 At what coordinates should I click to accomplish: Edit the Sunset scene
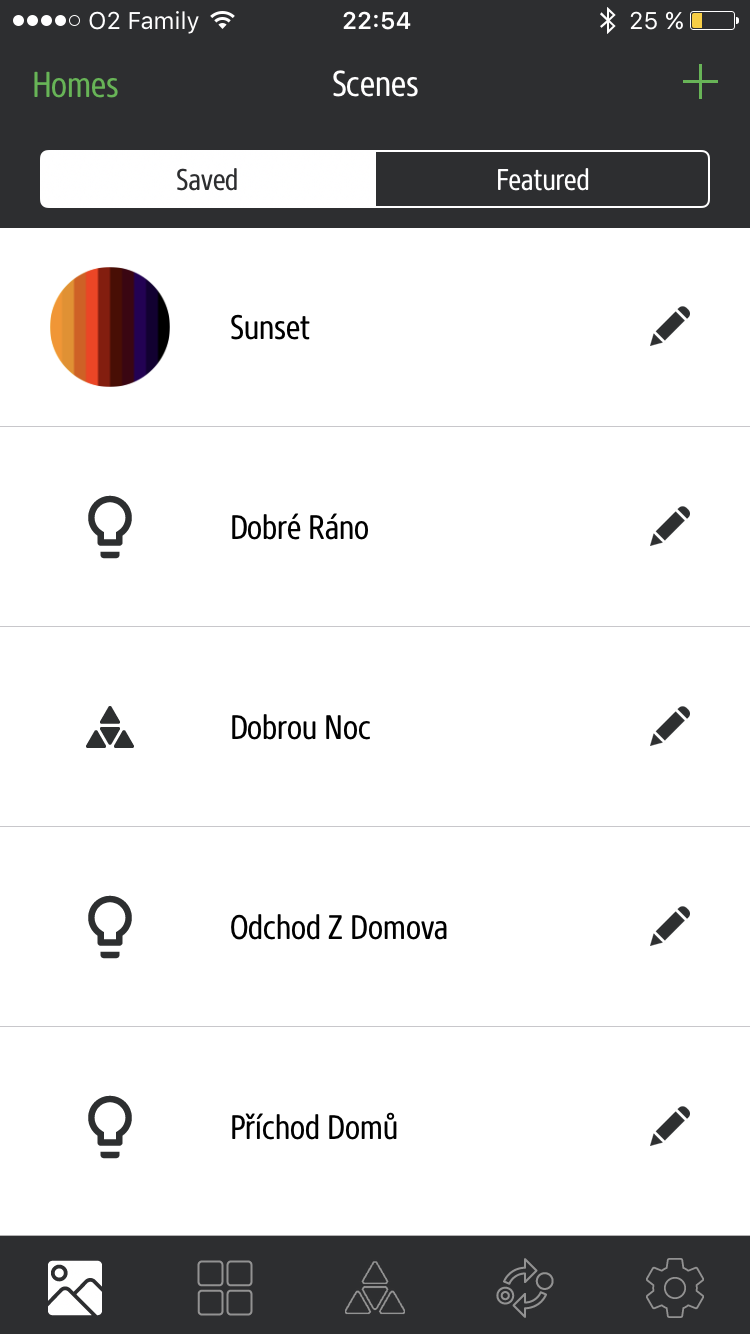[670, 327]
